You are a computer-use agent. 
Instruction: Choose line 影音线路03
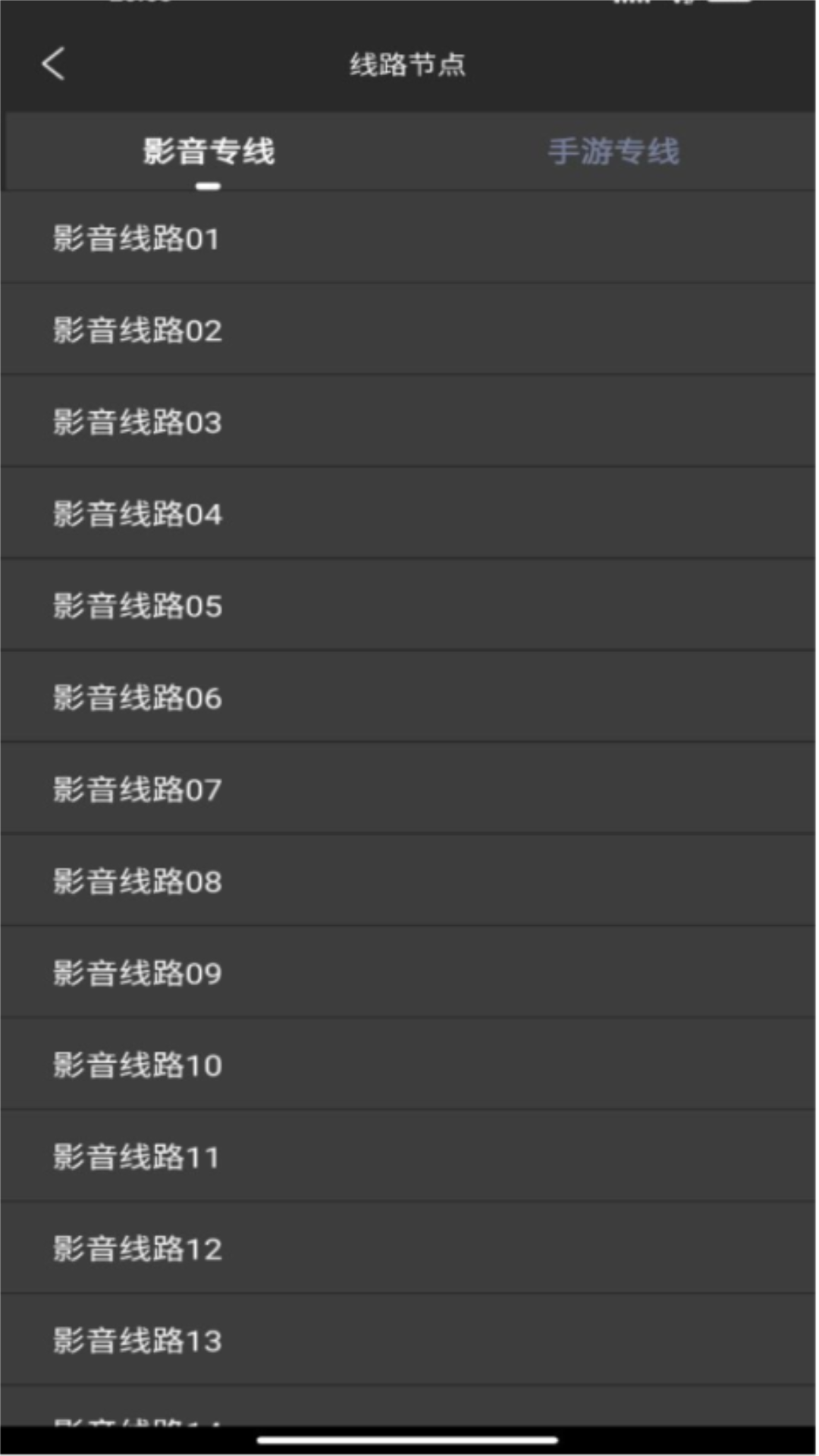pyautogui.click(x=135, y=422)
